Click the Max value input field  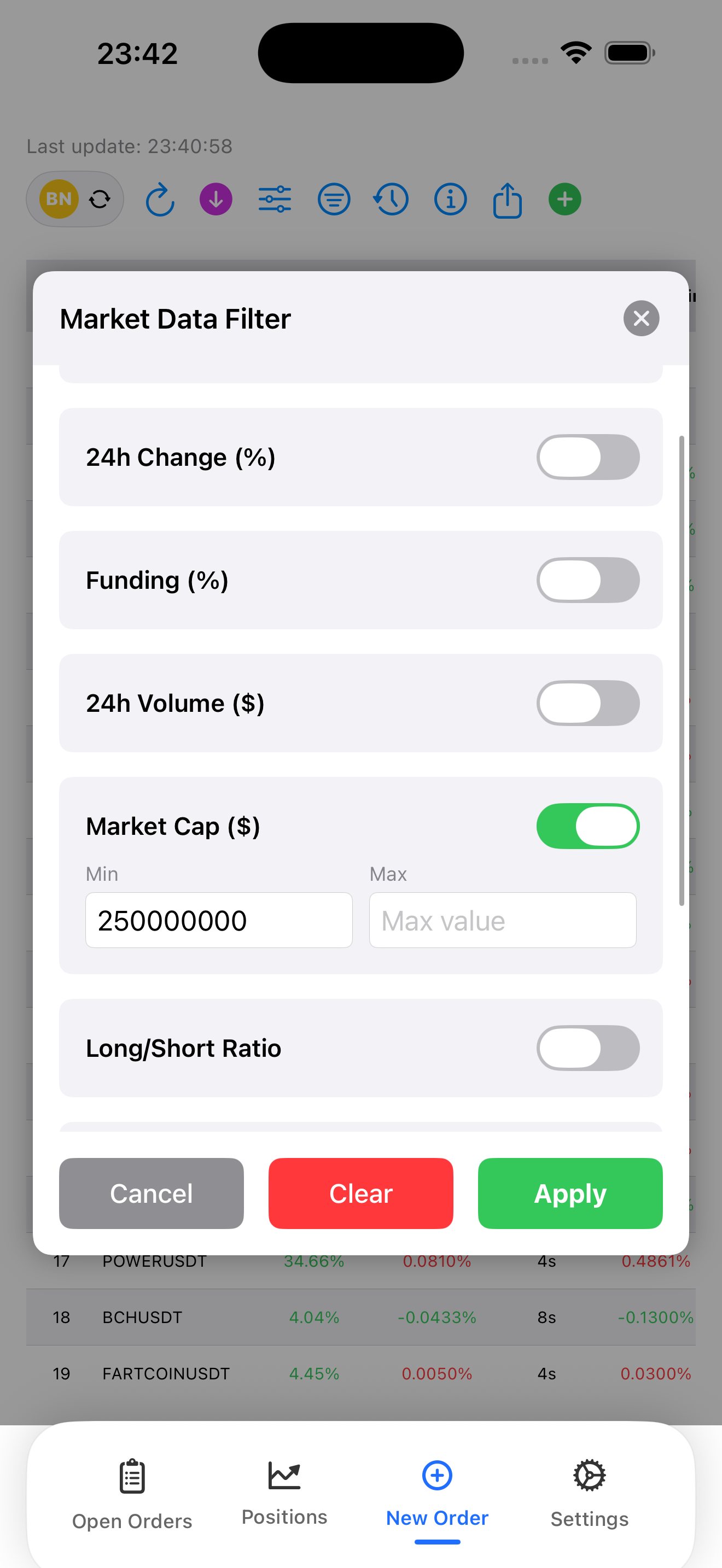502,920
